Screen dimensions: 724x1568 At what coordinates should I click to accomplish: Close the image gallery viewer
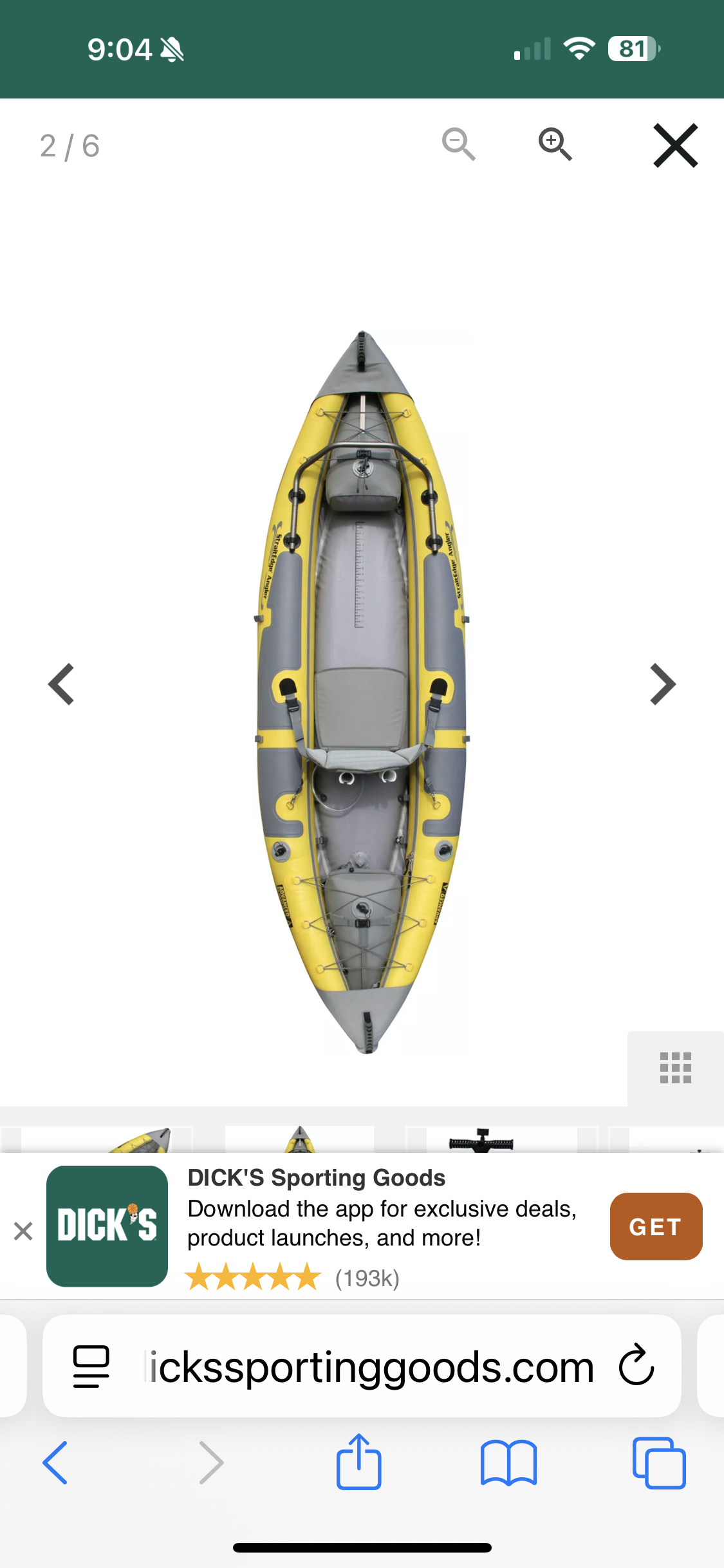point(675,145)
